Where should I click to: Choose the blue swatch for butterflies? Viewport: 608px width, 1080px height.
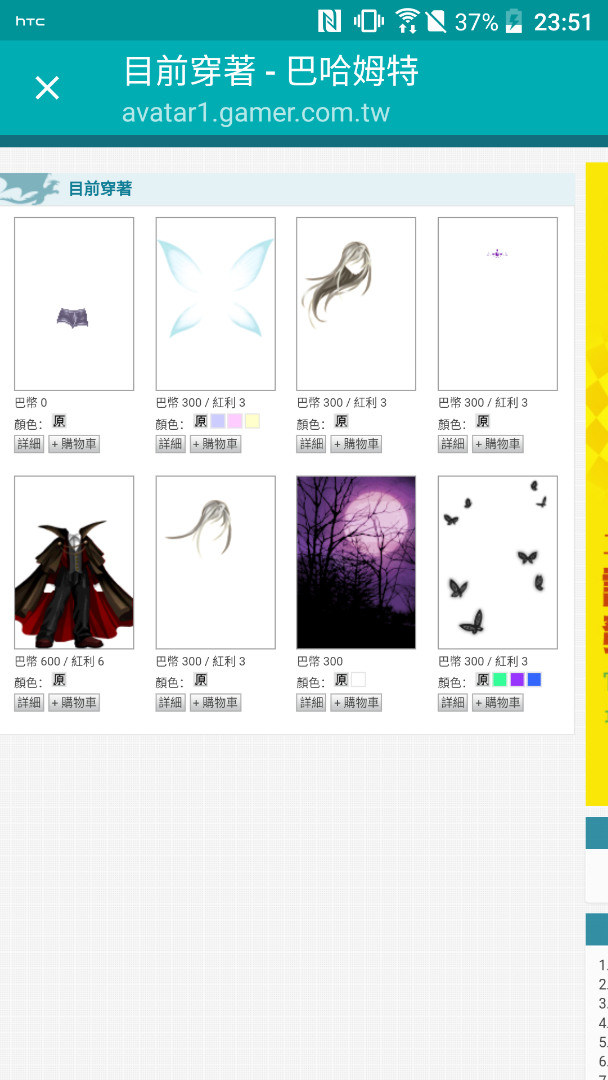click(534, 680)
